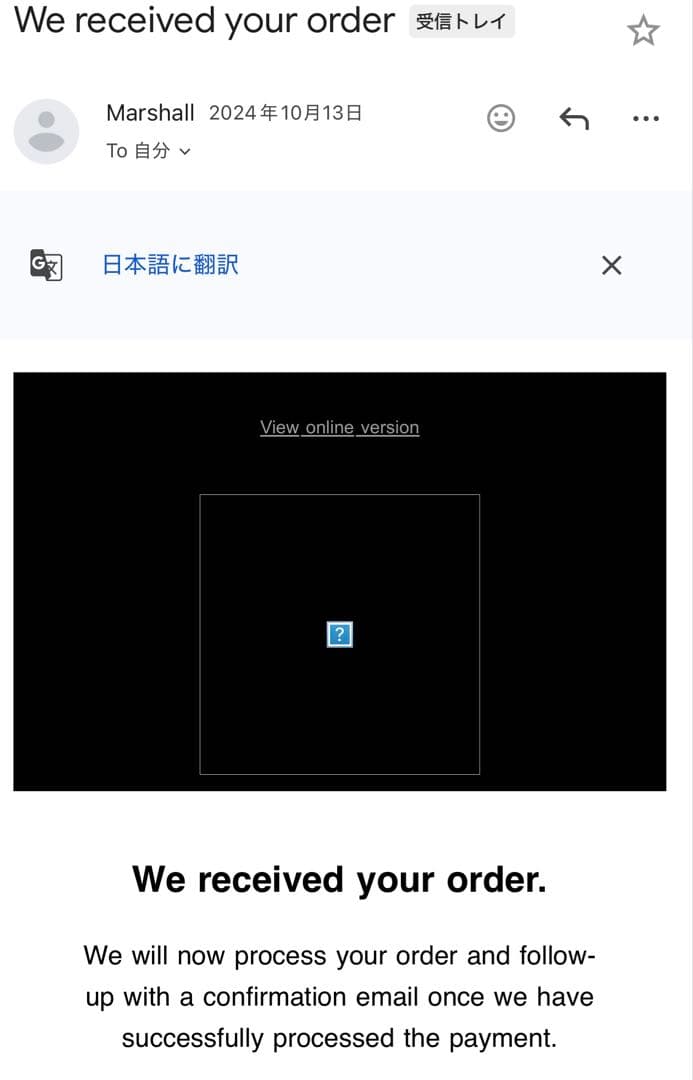Image resolution: width=693 pixels, height=1080 pixels.
Task: Open the email overflow menu
Action: 646,119
